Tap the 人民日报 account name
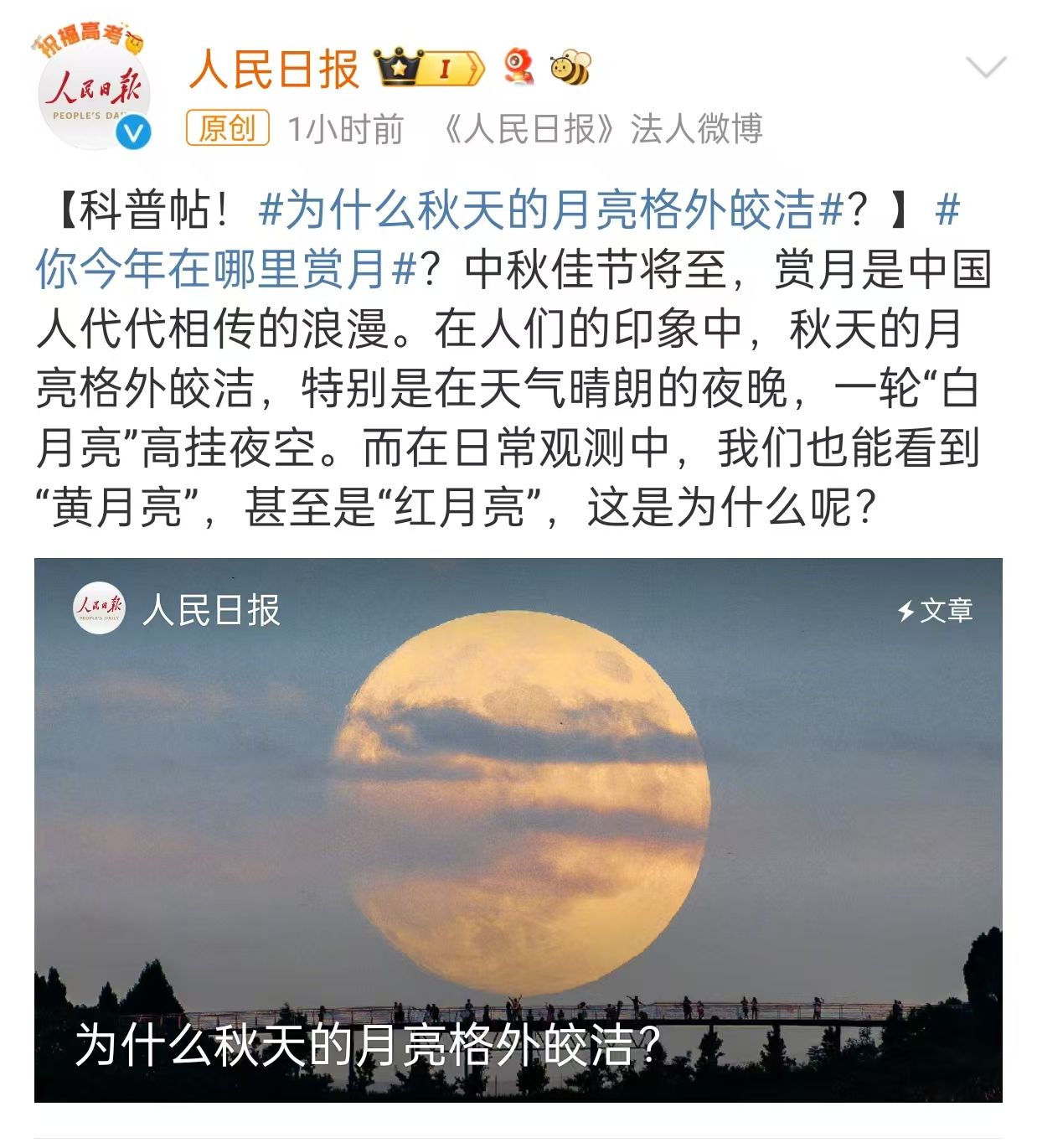The width and height of the screenshot is (1037, 1148). tap(275, 69)
